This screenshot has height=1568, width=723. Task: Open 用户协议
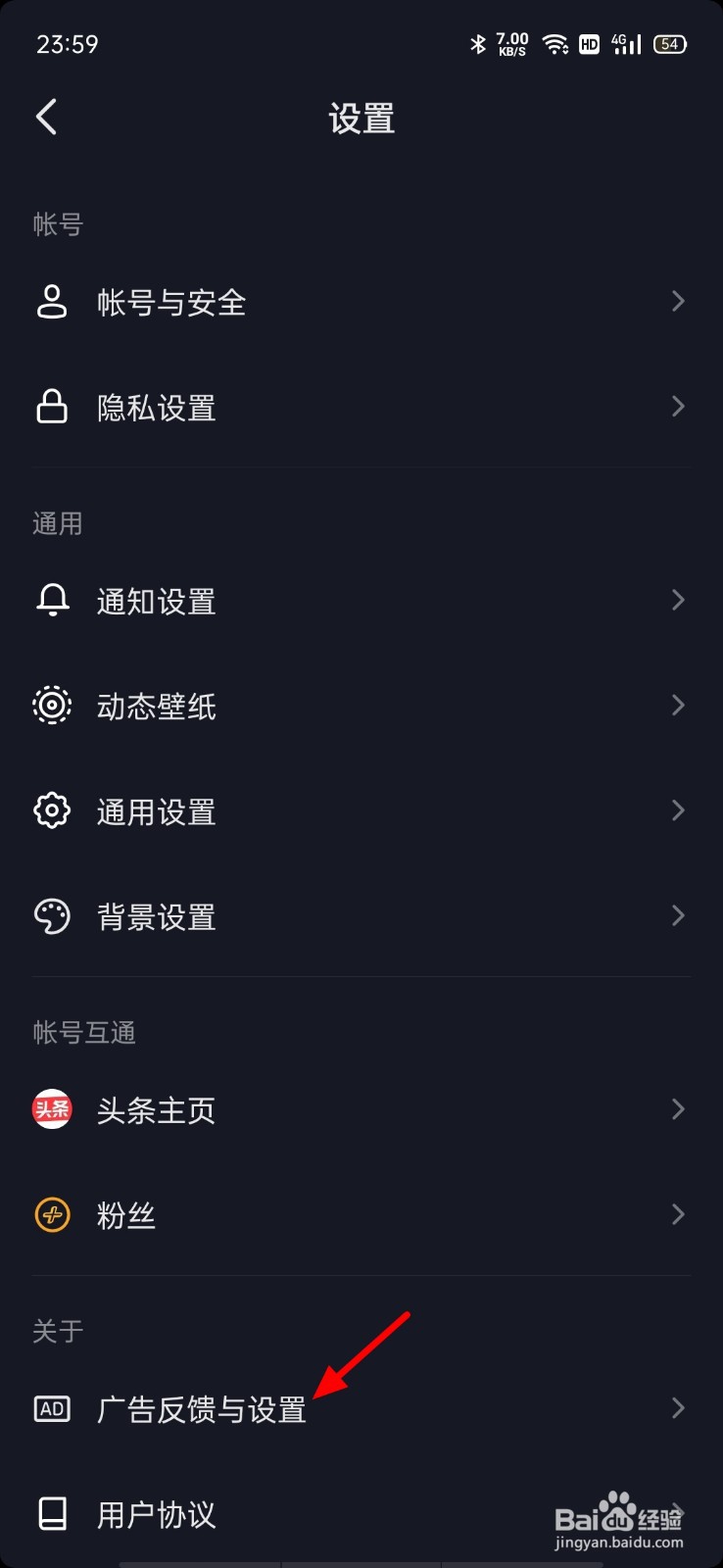coord(361,1514)
